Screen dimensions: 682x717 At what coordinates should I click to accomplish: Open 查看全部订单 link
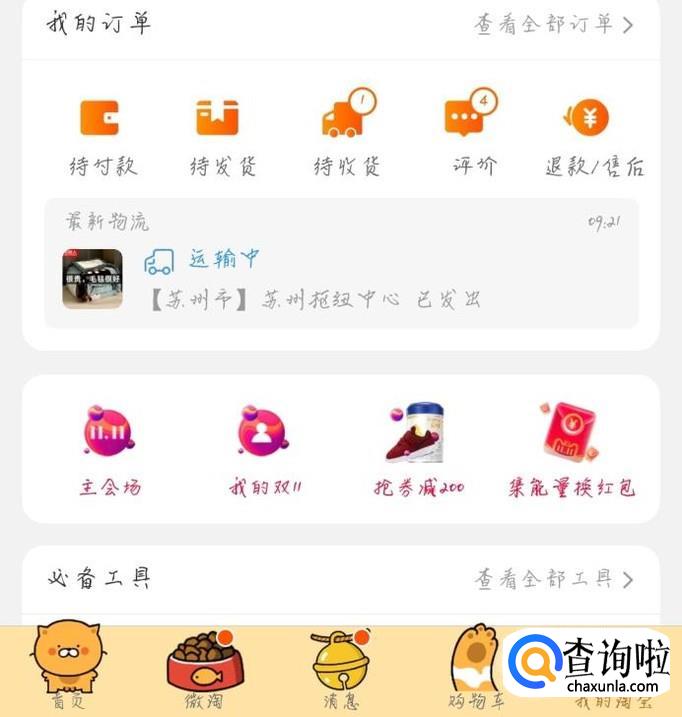pyautogui.click(x=553, y=25)
